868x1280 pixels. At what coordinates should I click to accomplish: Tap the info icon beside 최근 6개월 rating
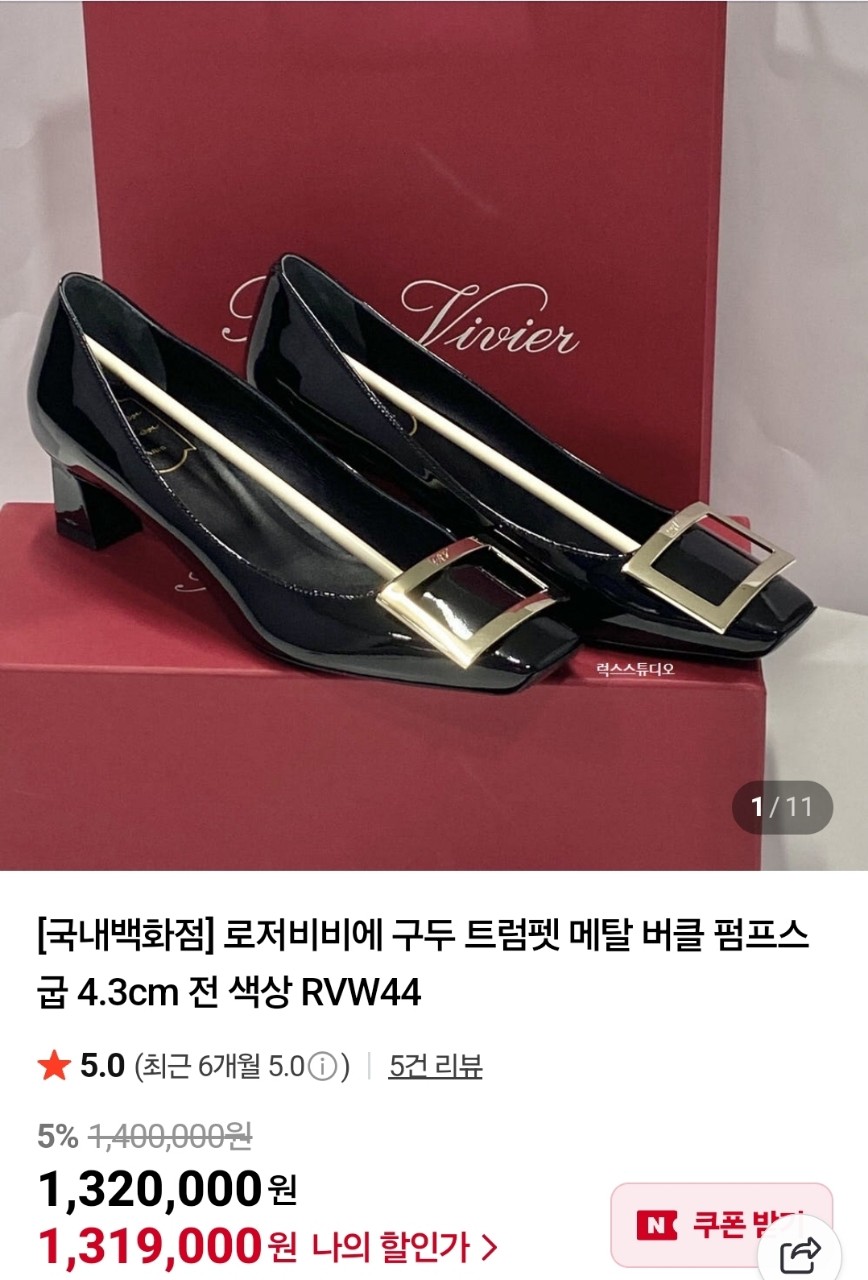[322, 1067]
